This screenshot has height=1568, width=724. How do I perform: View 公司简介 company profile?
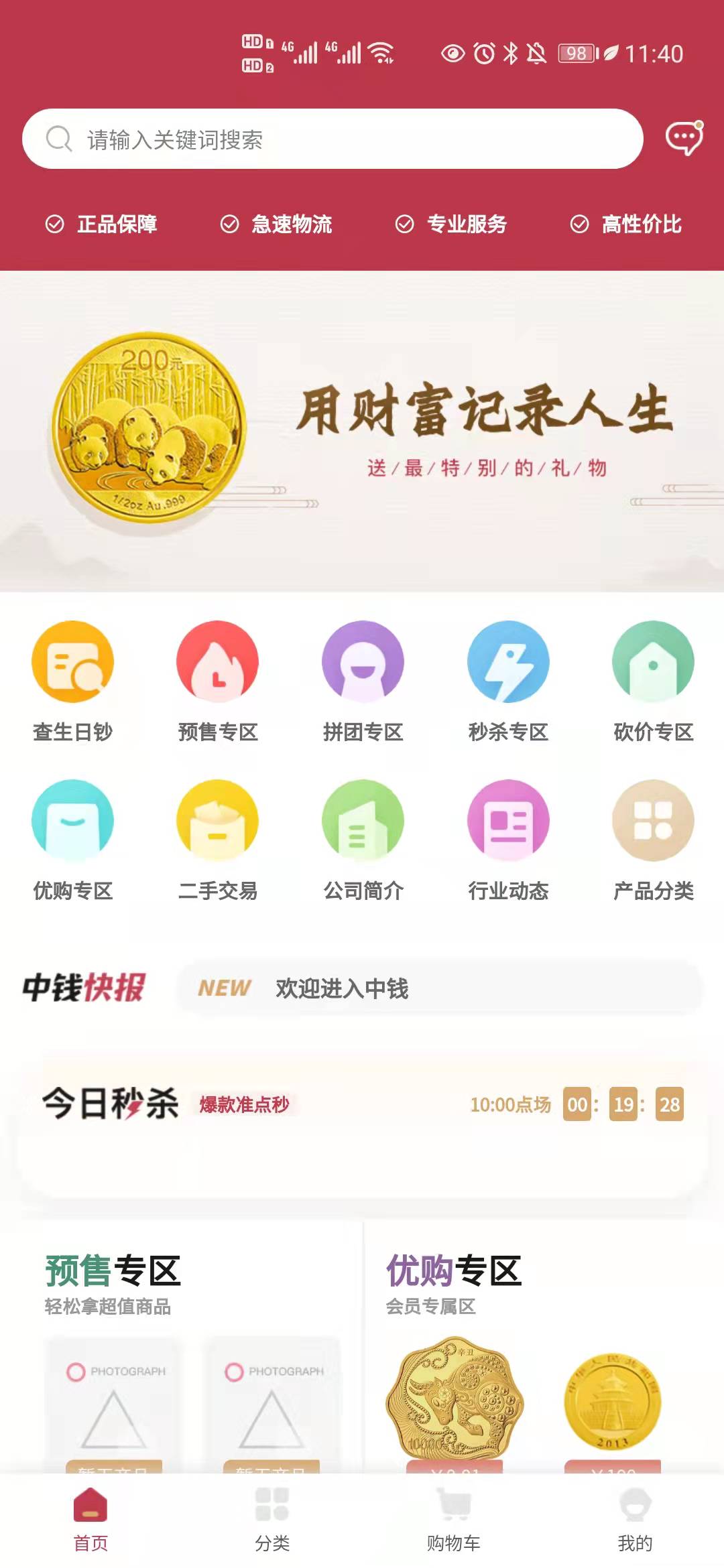click(x=363, y=840)
